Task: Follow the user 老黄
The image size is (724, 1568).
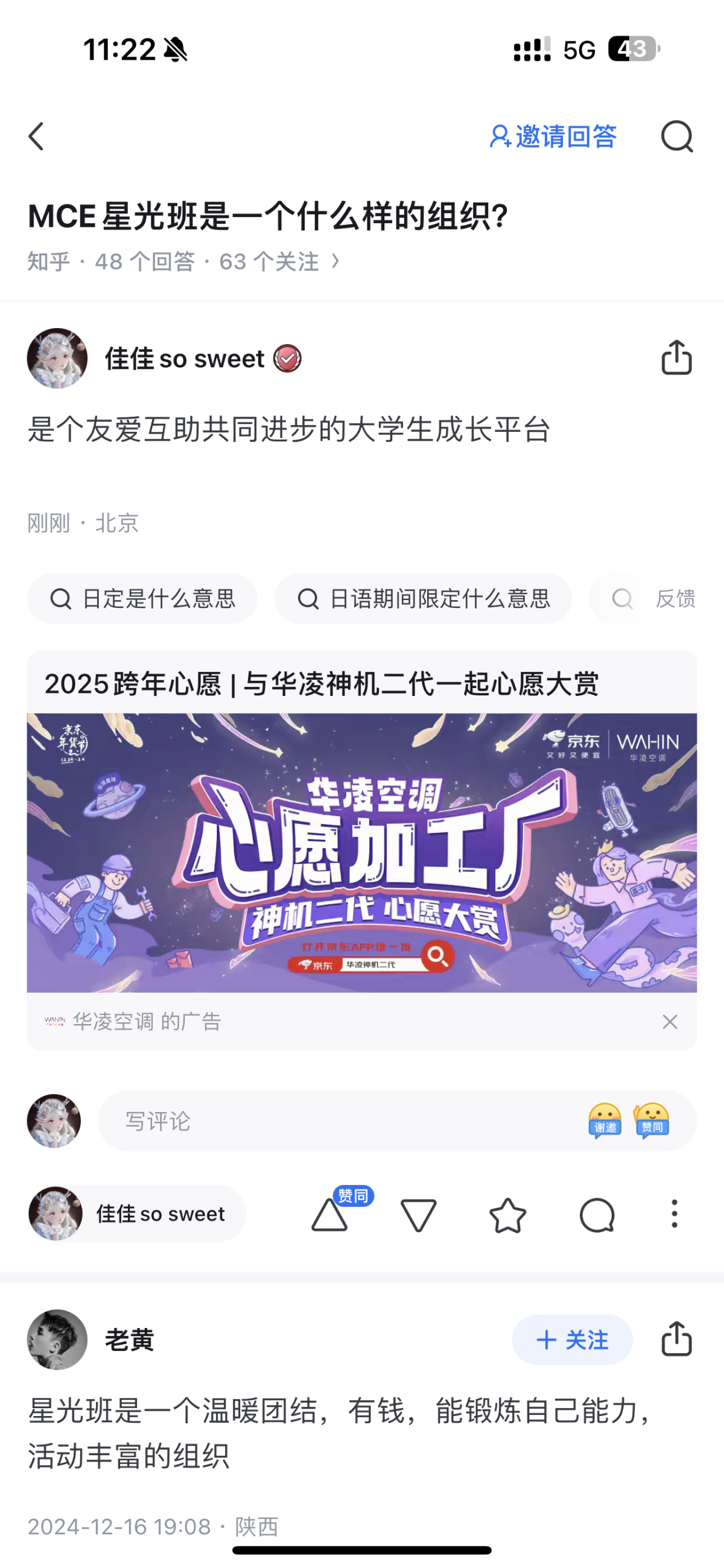Action: click(x=572, y=1340)
